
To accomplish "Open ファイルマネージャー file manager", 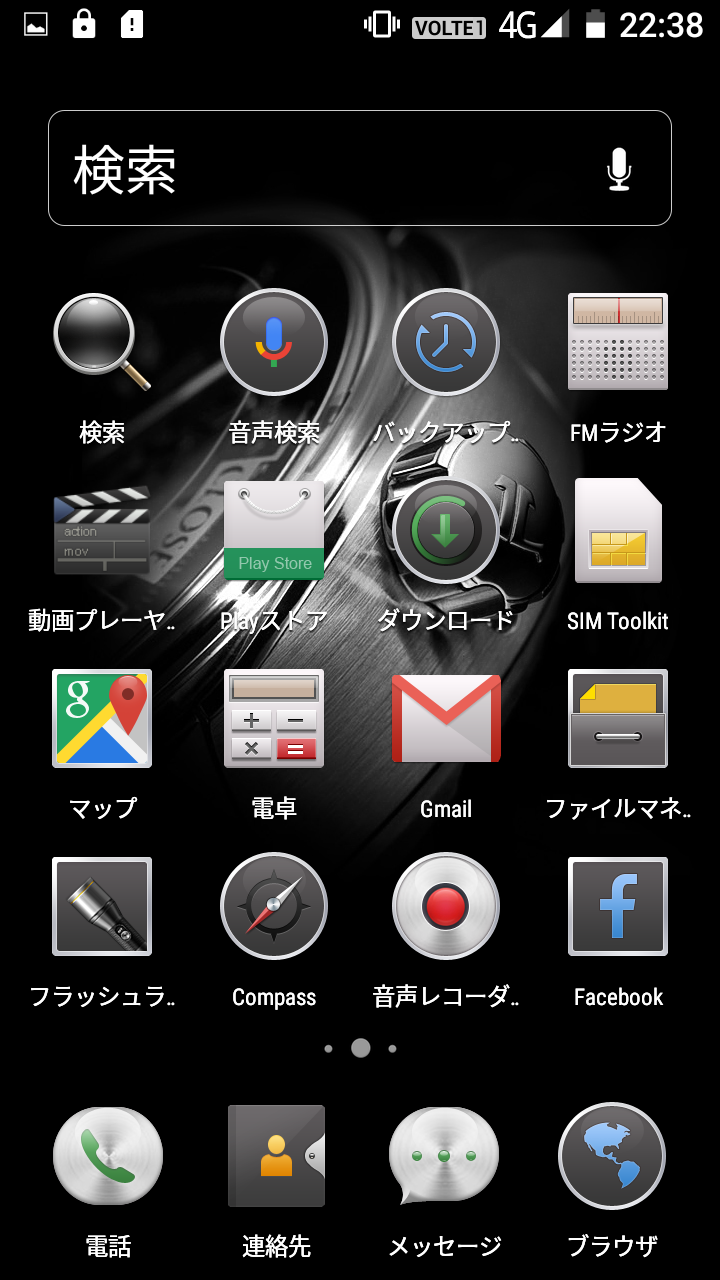I will click(x=618, y=719).
